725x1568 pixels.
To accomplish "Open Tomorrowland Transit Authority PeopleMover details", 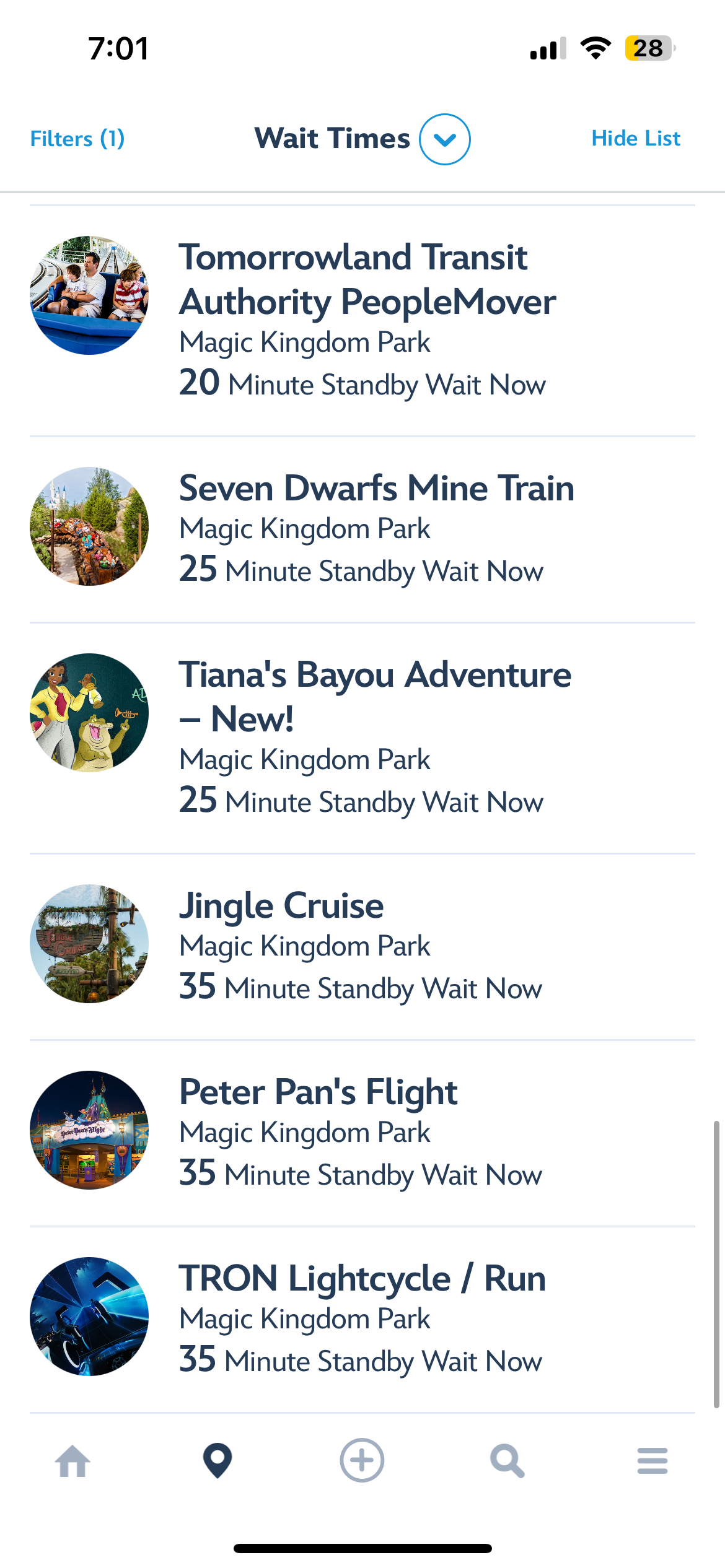I will [x=367, y=280].
